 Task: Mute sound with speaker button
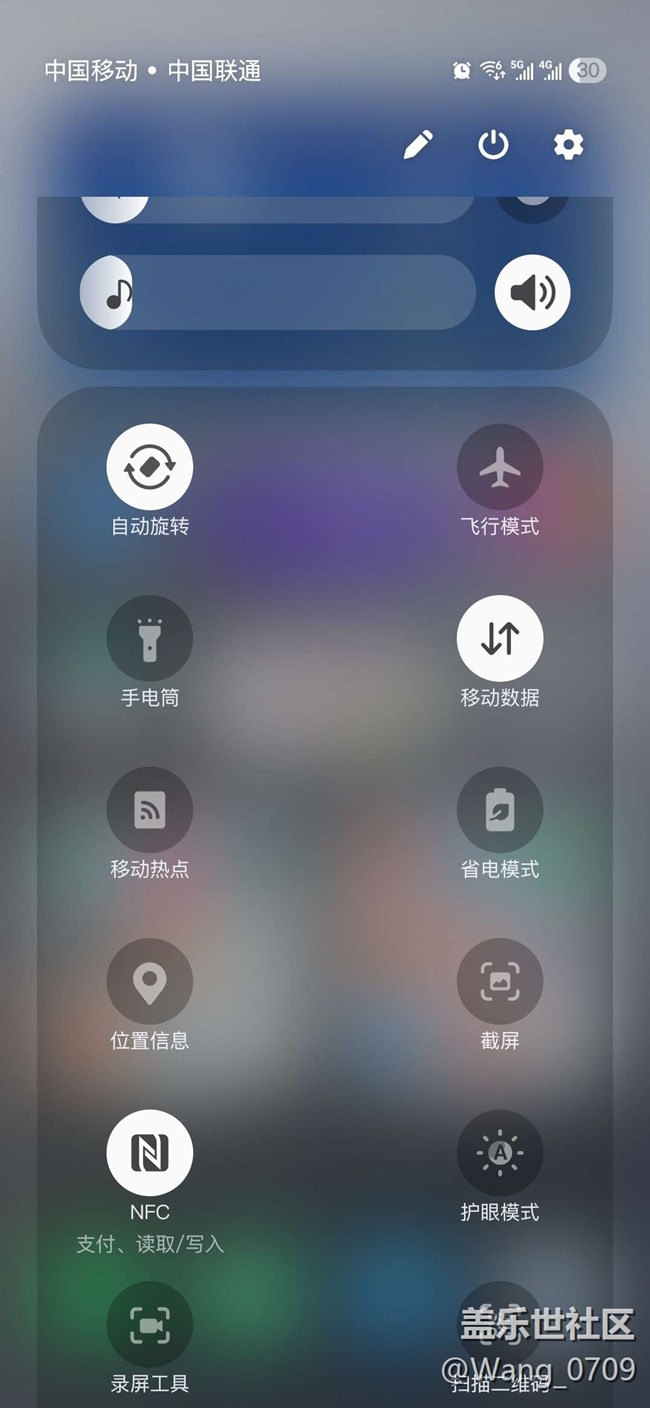point(533,292)
